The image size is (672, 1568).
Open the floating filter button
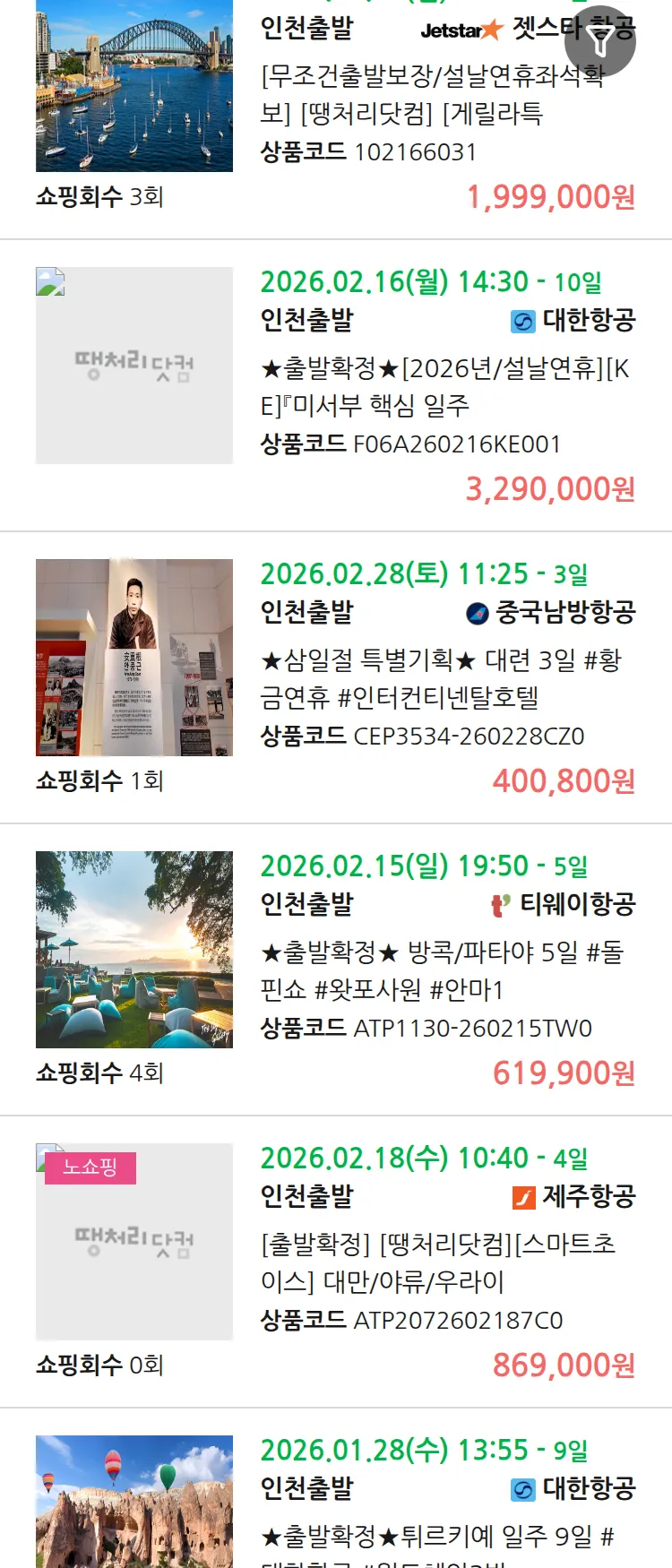point(599,41)
